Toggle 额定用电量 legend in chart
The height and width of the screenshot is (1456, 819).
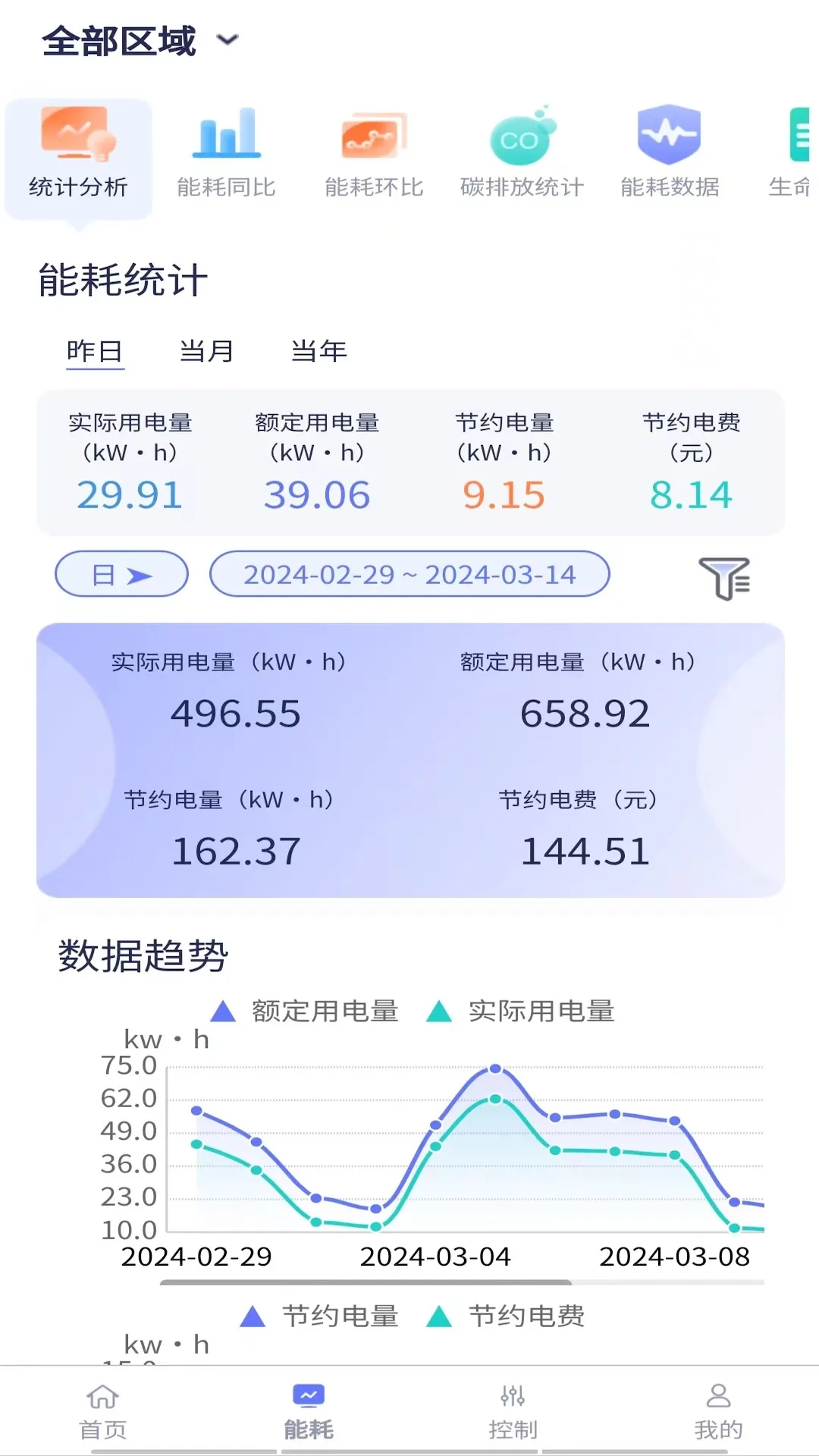pos(304,1011)
